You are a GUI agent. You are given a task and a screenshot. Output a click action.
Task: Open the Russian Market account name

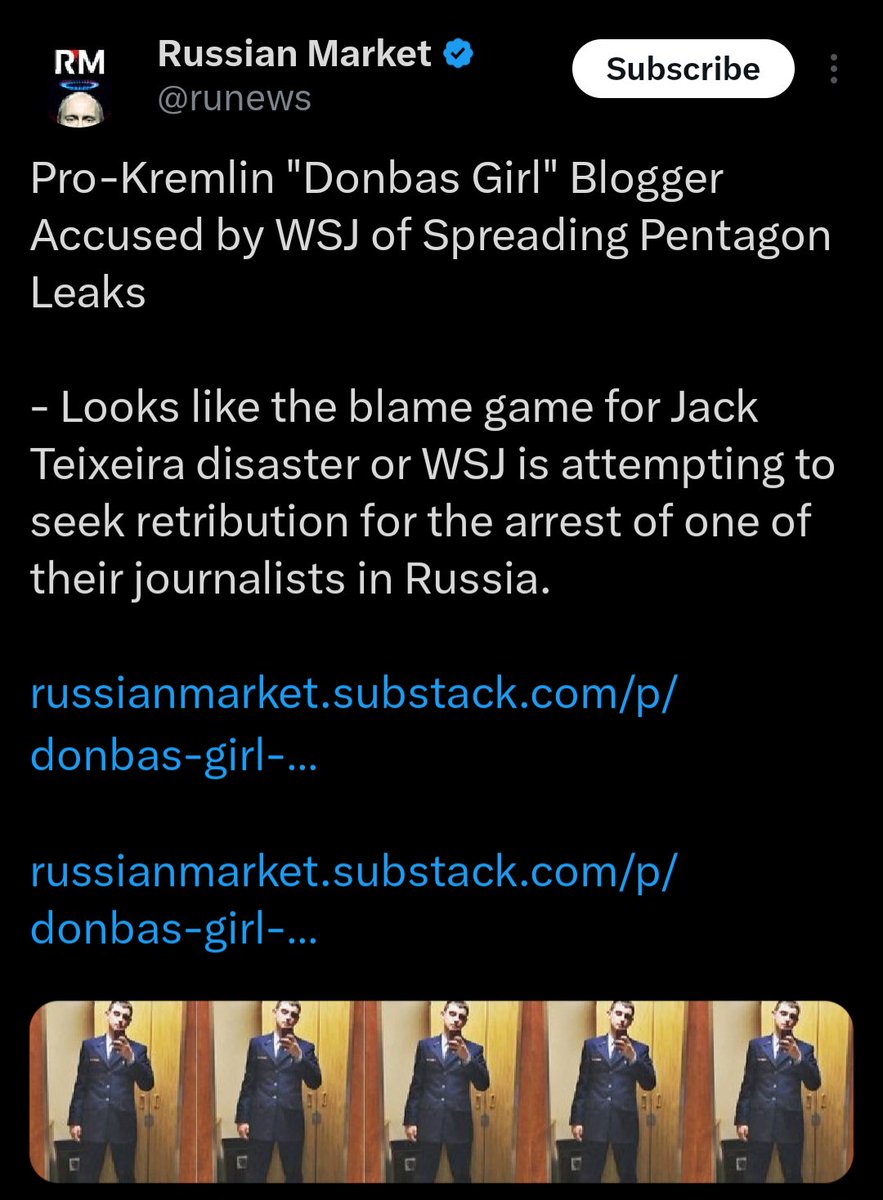pos(294,54)
